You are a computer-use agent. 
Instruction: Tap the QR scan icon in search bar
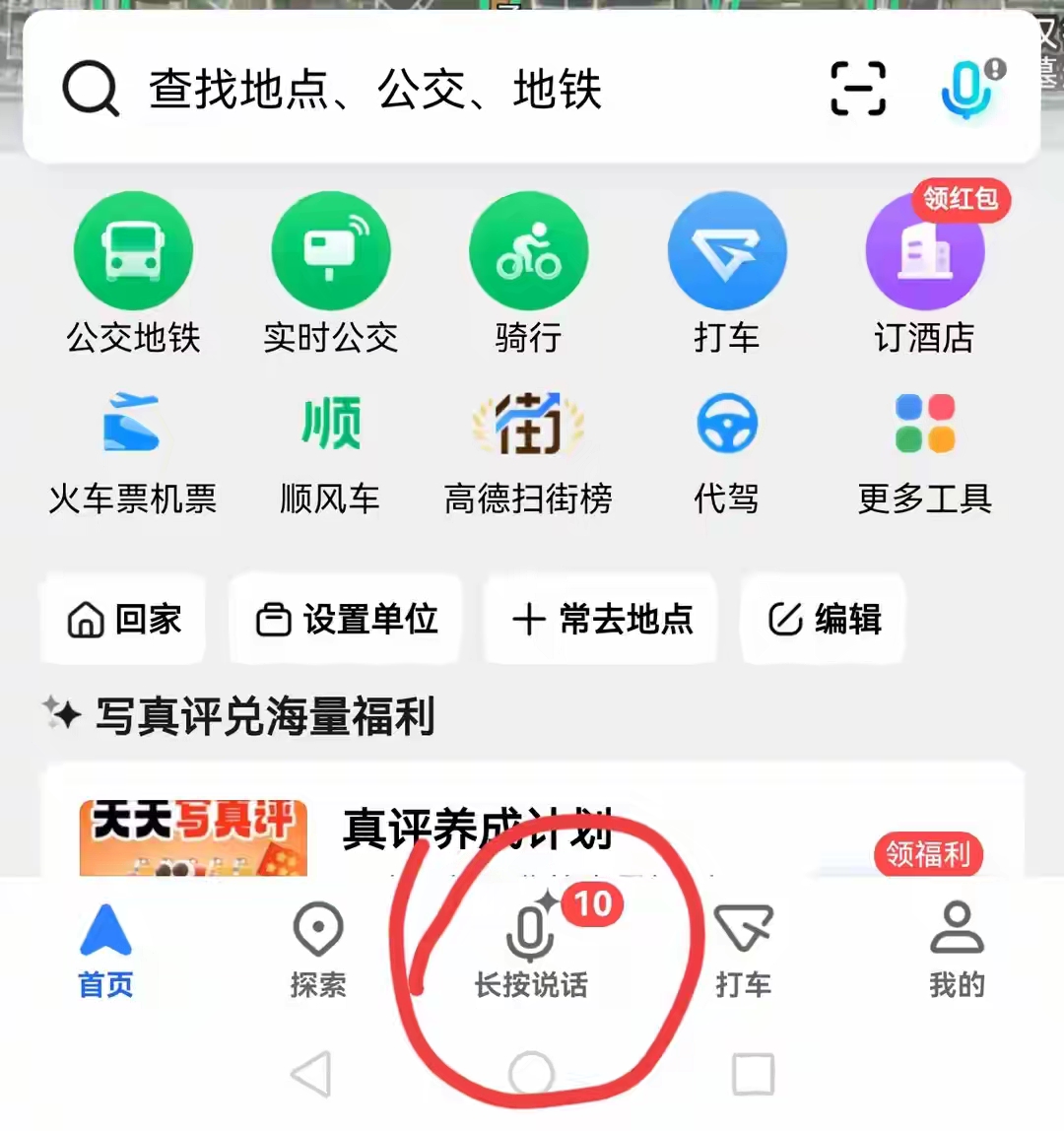(857, 89)
